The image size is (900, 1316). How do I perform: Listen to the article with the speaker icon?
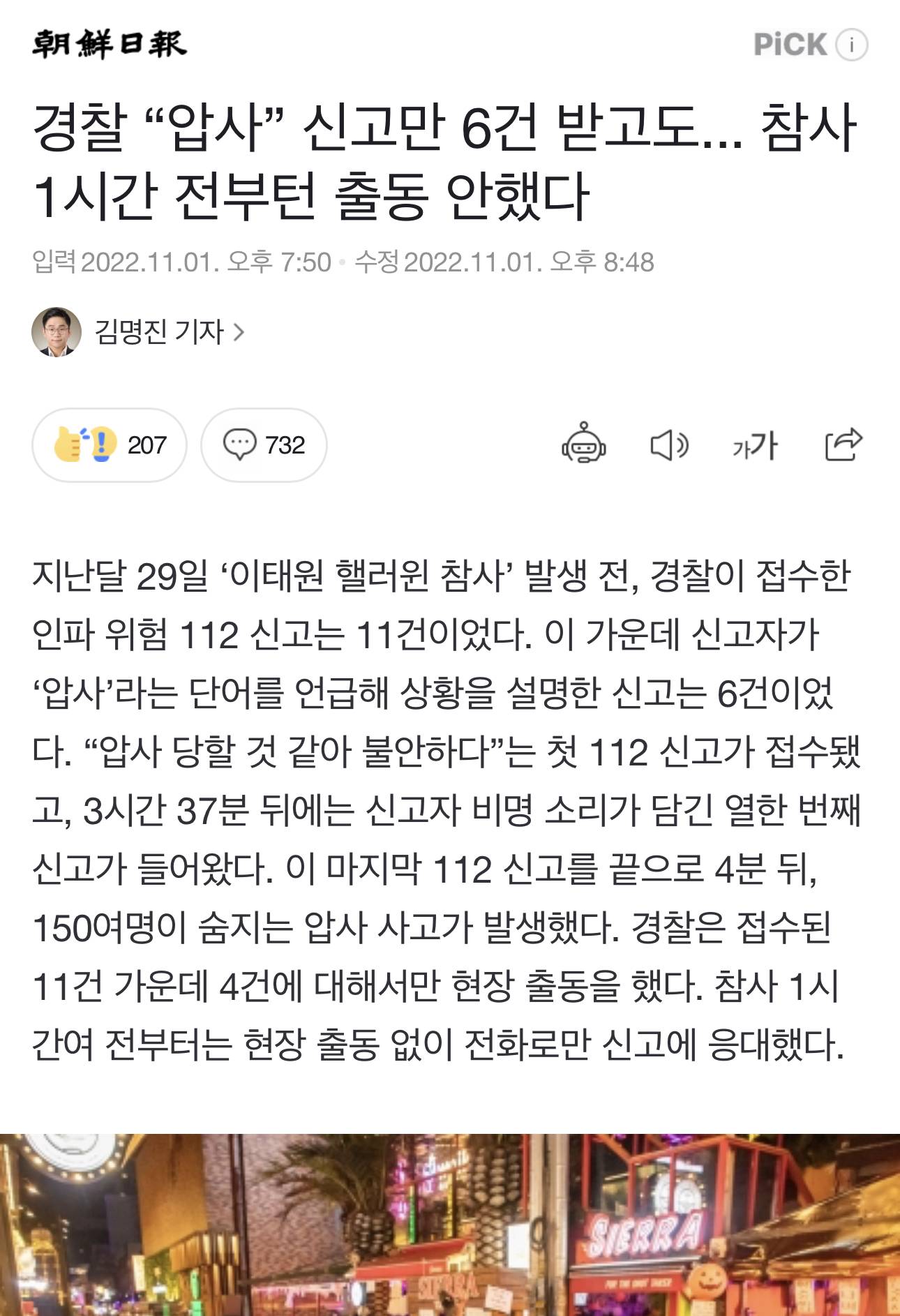668,445
